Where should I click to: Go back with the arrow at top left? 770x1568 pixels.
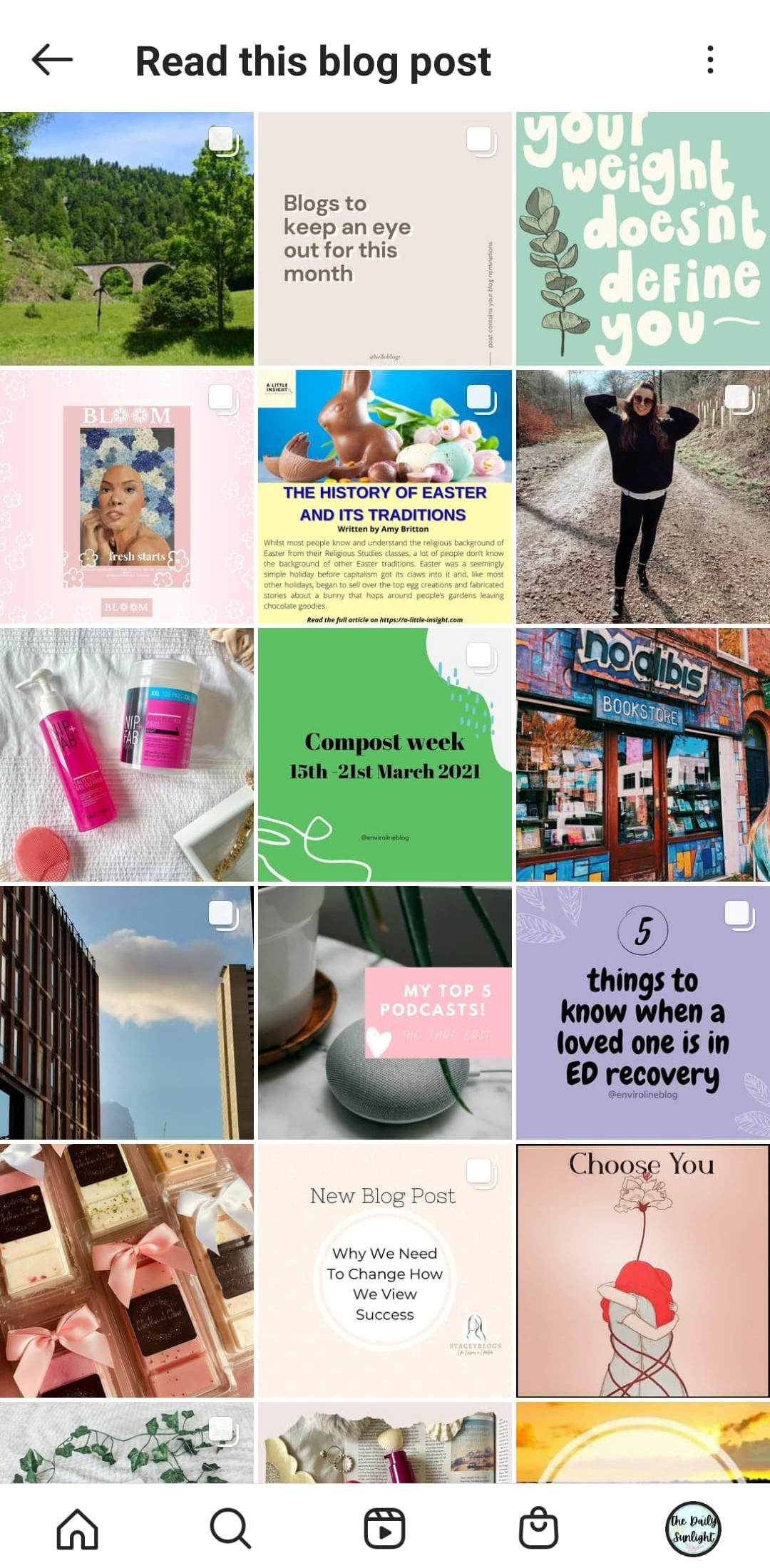51,60
